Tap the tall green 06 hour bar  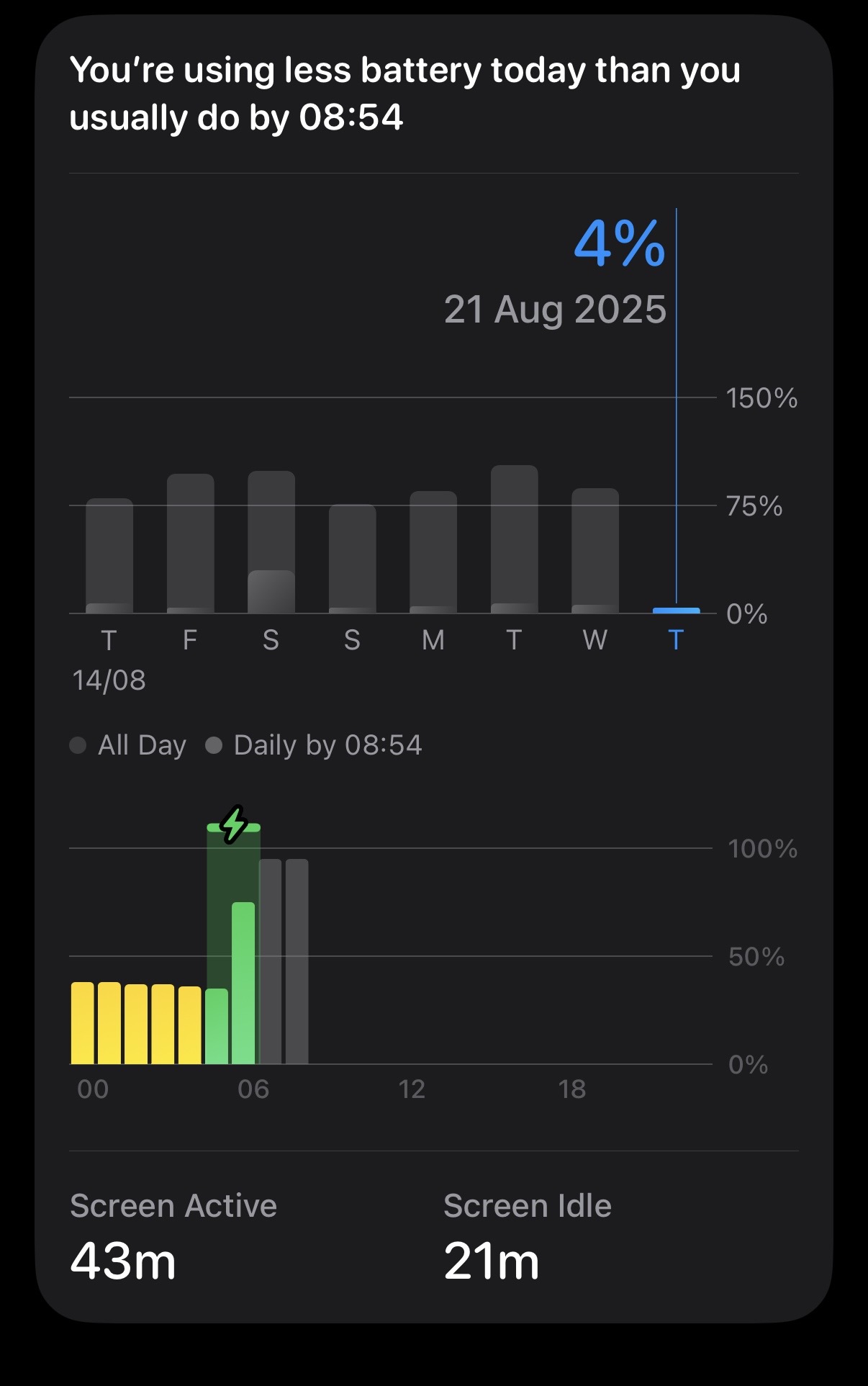[243, 983]
